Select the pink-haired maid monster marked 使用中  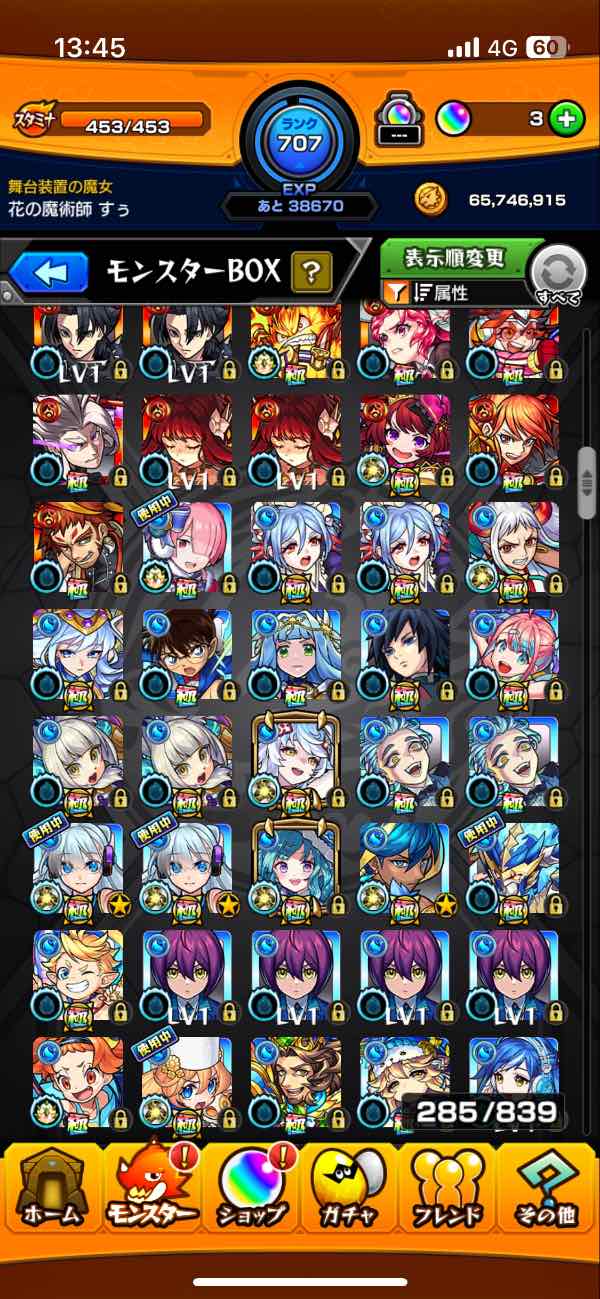186,546
